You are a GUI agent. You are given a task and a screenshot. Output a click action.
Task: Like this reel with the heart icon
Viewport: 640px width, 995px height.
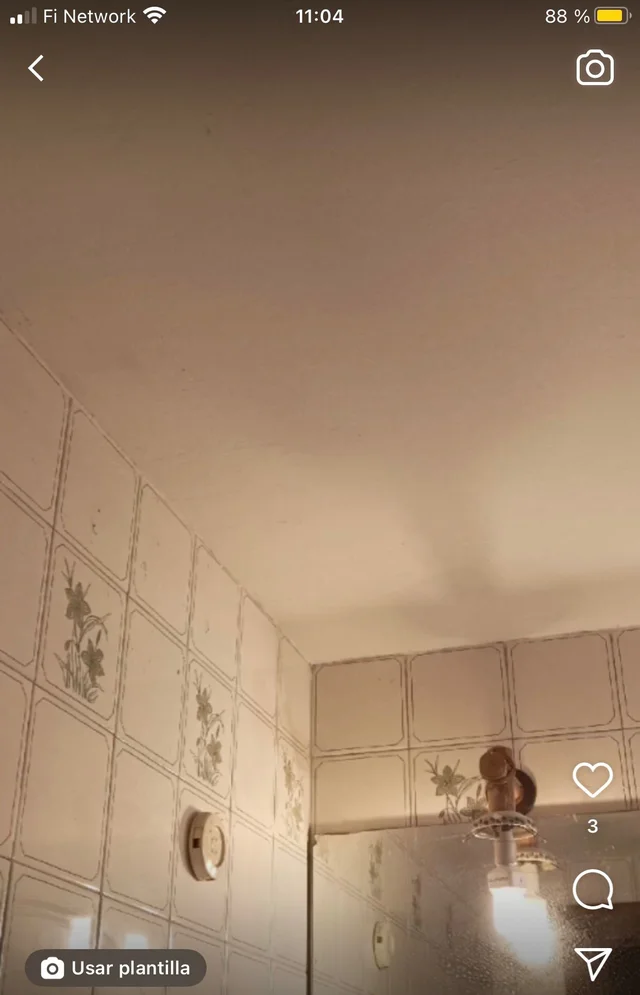[x=593, y=780]
